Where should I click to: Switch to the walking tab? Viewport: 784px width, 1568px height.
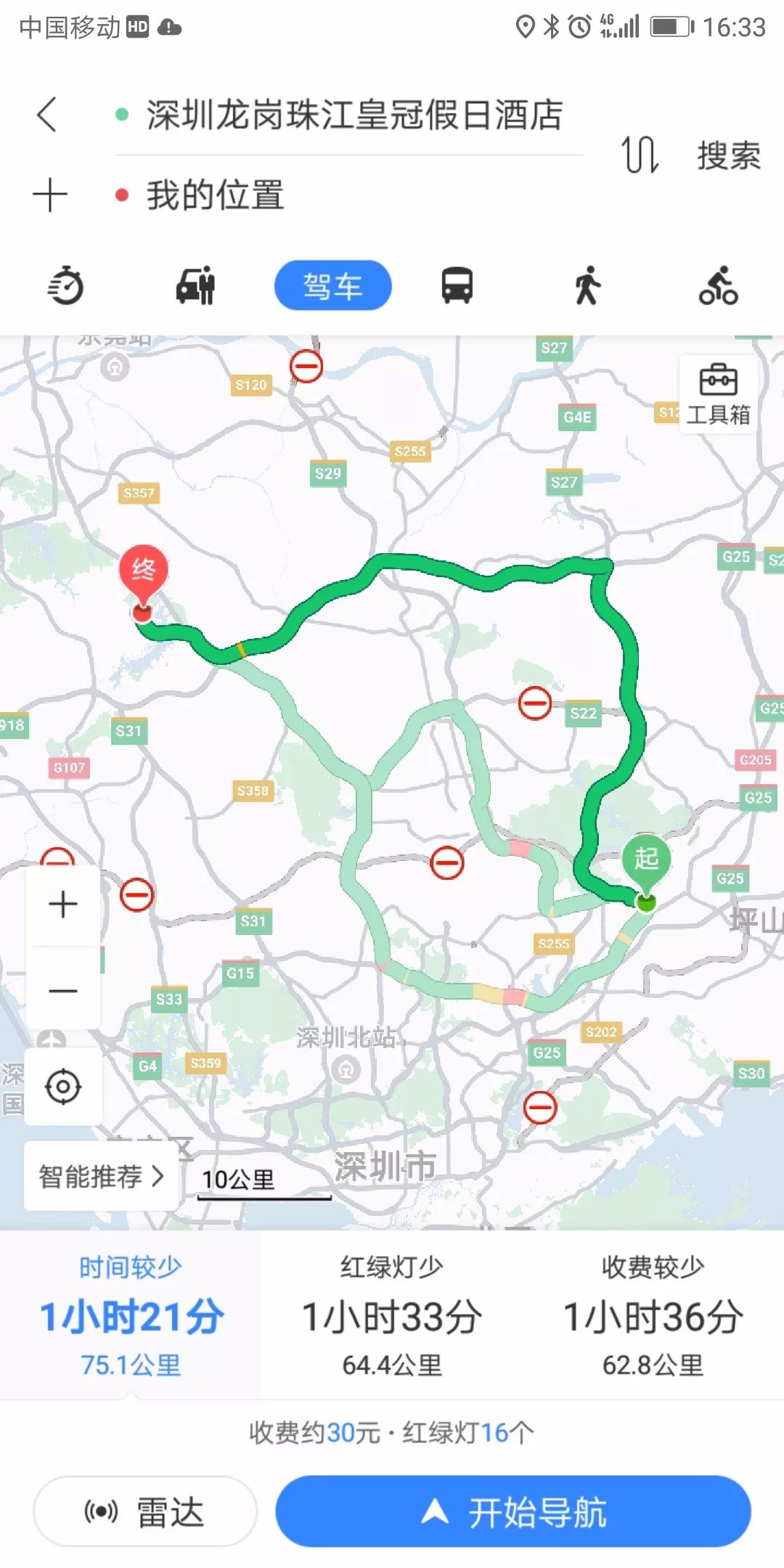pyautogui.click(x=587, y=285)
